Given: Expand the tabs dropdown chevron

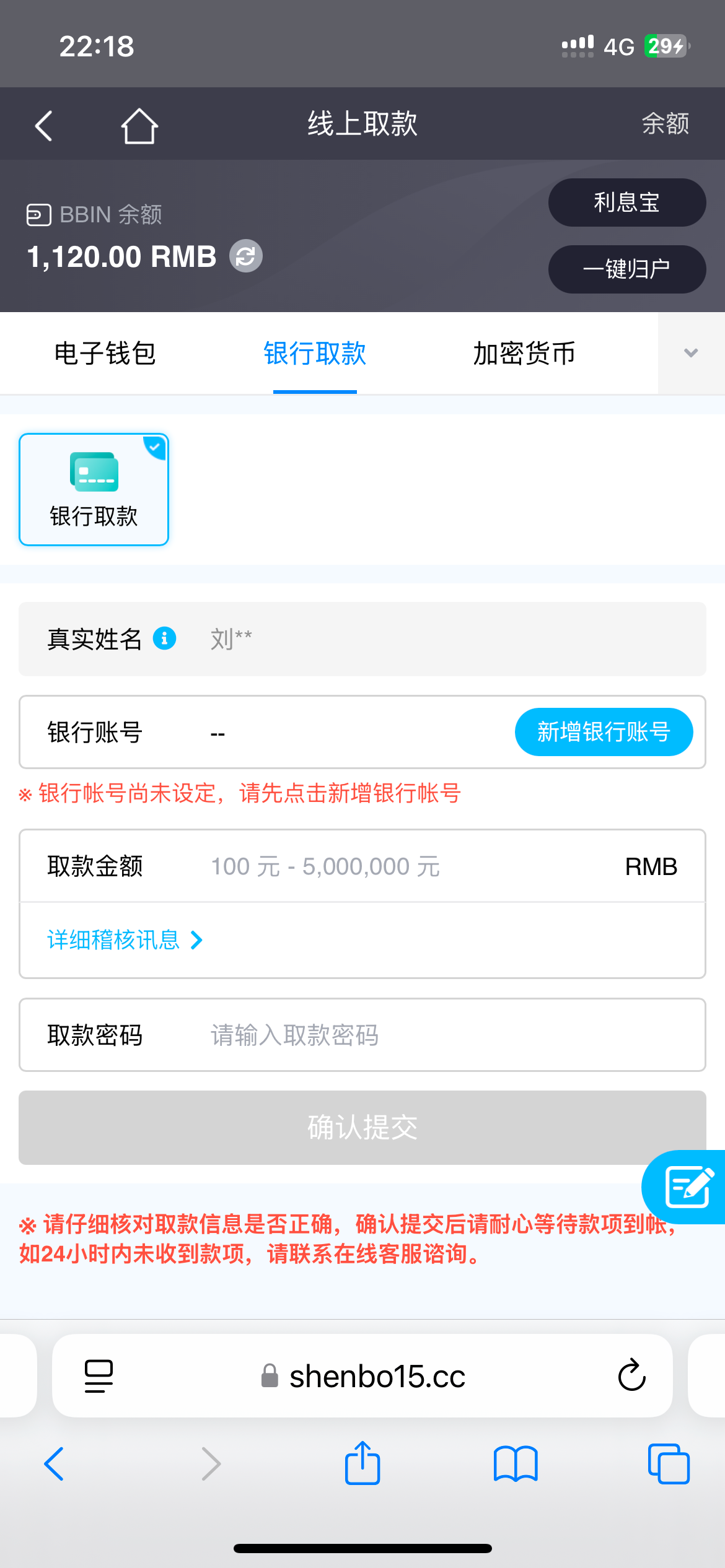Looking at the screenshot, I should 690,353.
